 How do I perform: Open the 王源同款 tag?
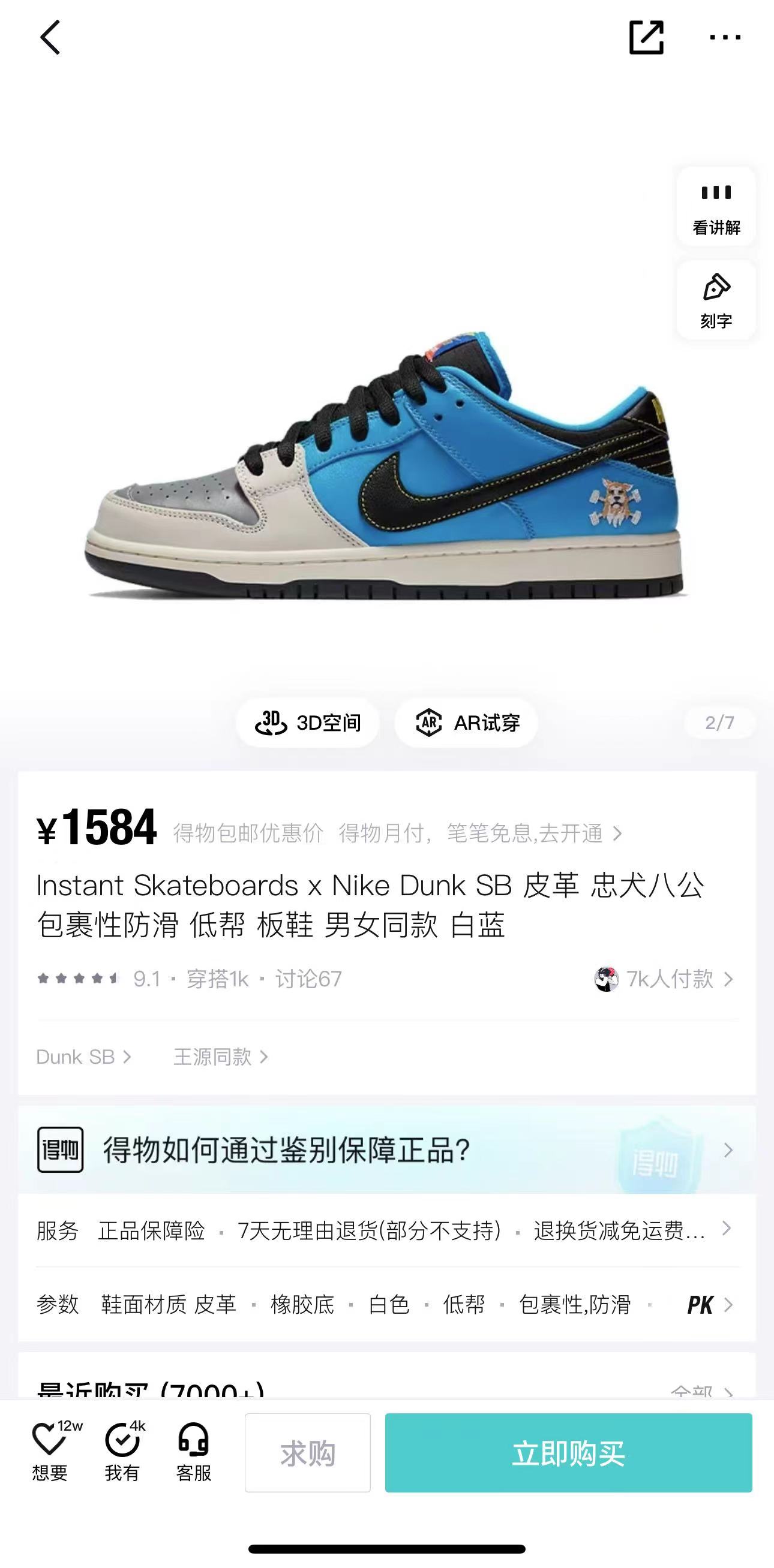pos(221,1057)
